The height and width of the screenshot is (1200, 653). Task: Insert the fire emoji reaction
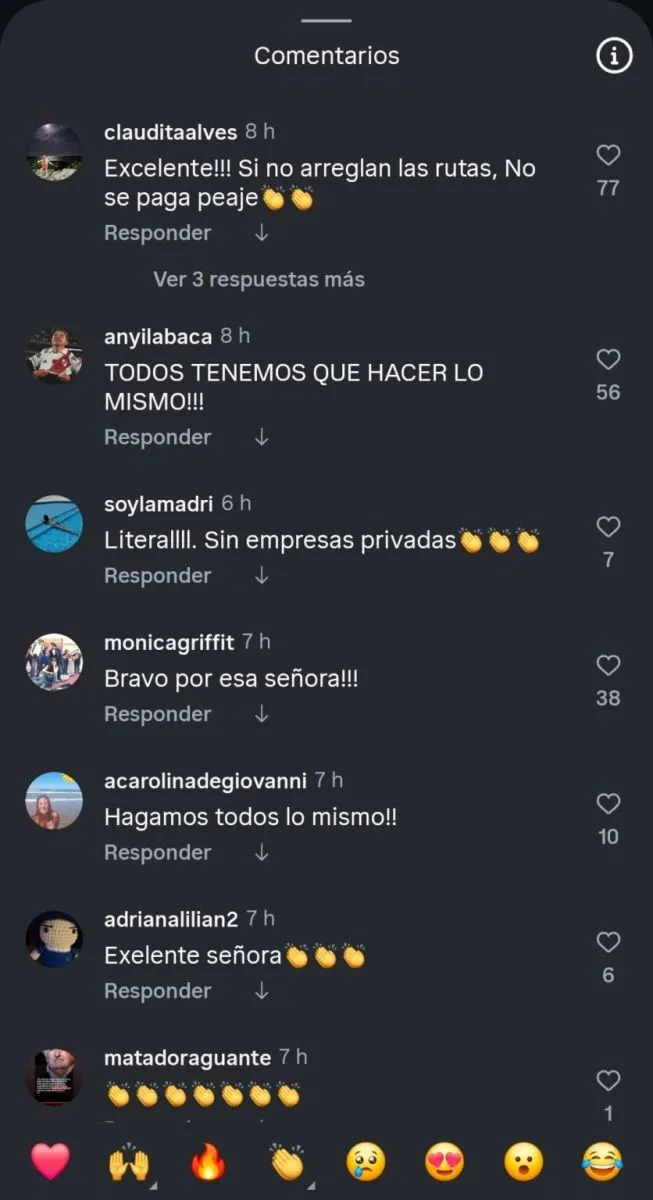[208, 1162]
